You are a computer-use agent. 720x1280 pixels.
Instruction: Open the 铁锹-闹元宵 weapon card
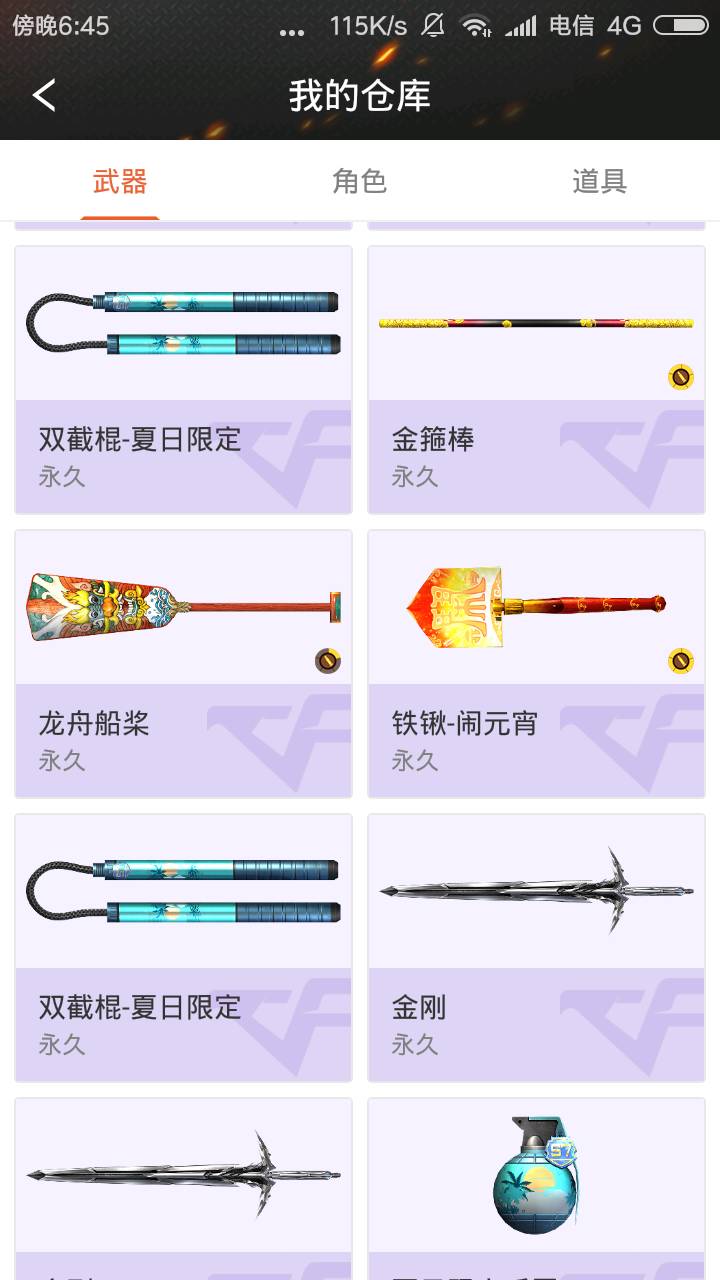[536, 664]
